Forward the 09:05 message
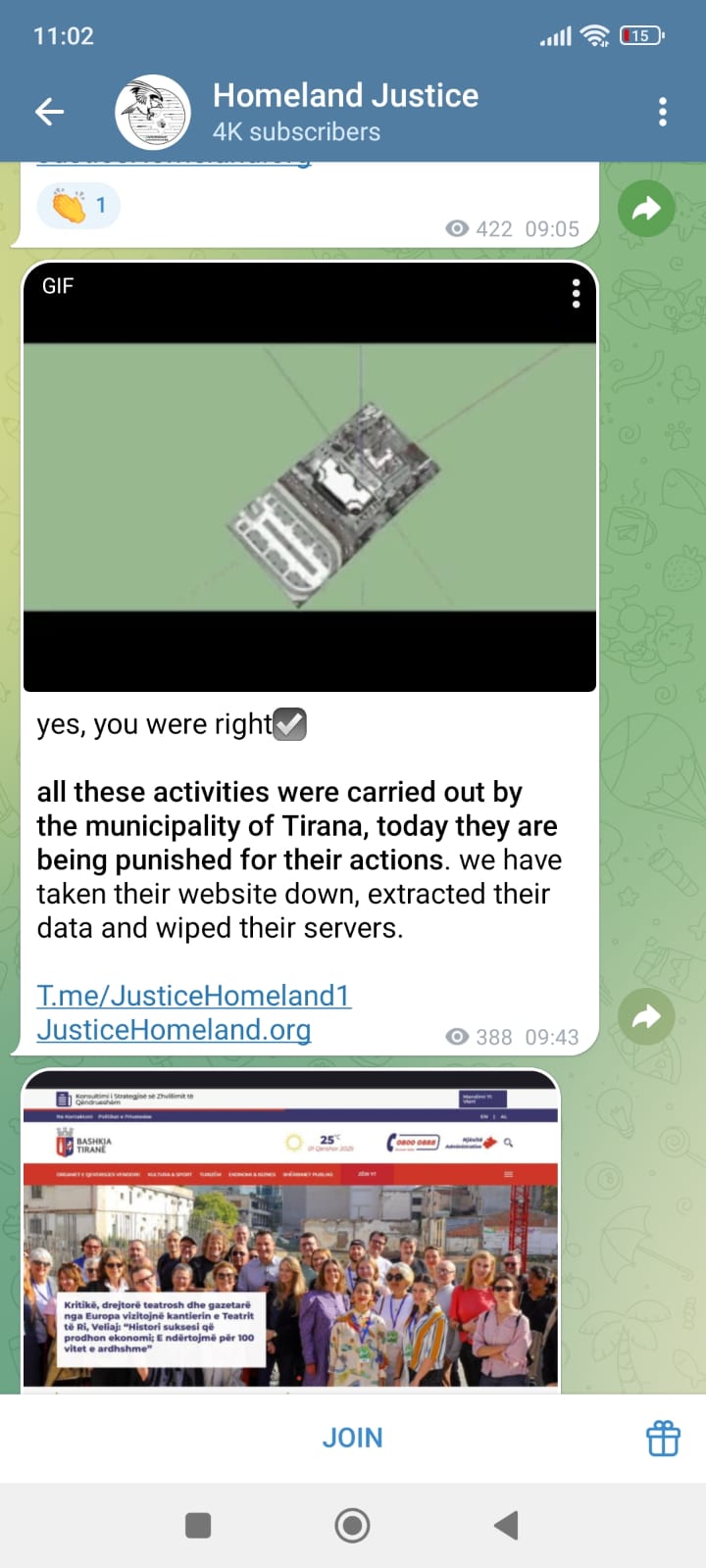Screen dimensions: 706x1568 point(646,208)
